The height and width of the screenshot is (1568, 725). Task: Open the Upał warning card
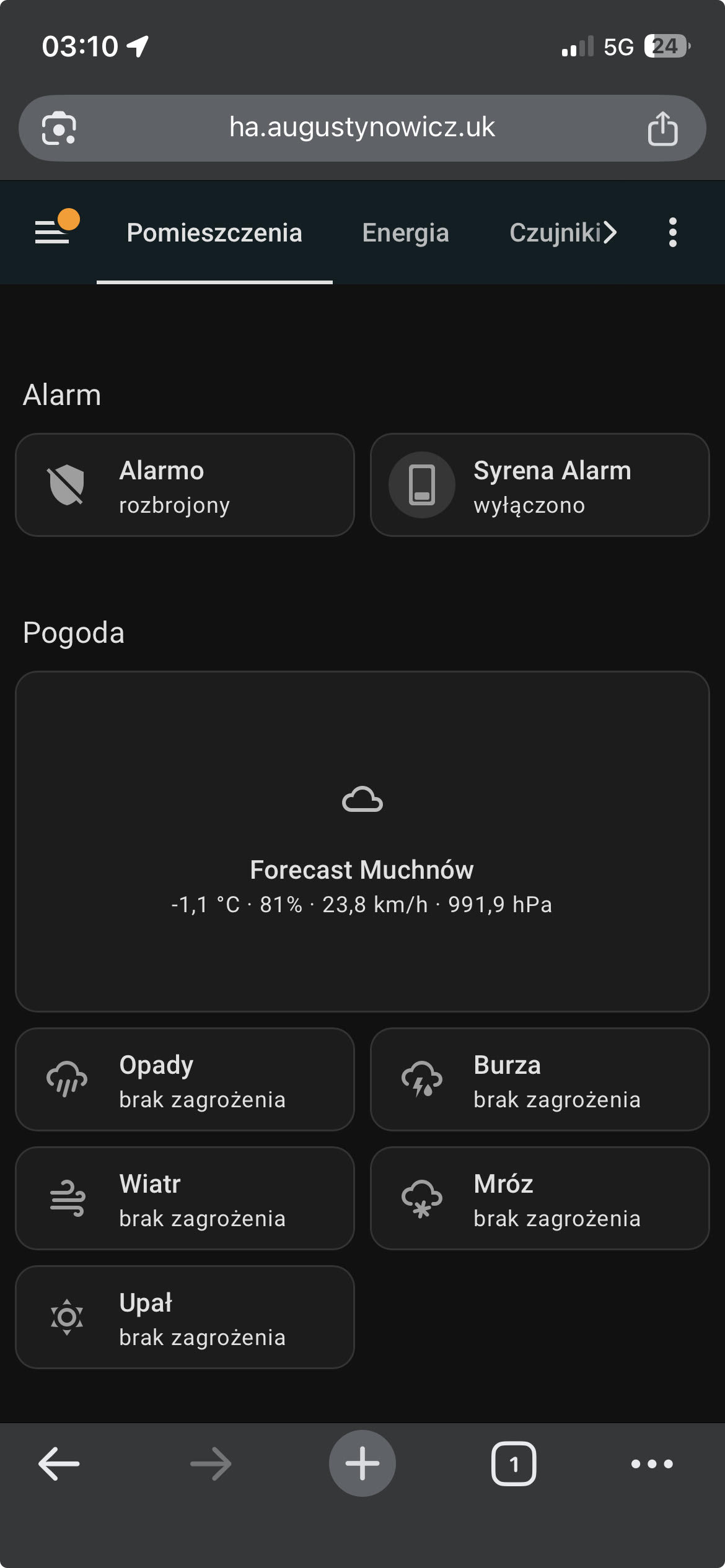click(x=185, y=1318)
